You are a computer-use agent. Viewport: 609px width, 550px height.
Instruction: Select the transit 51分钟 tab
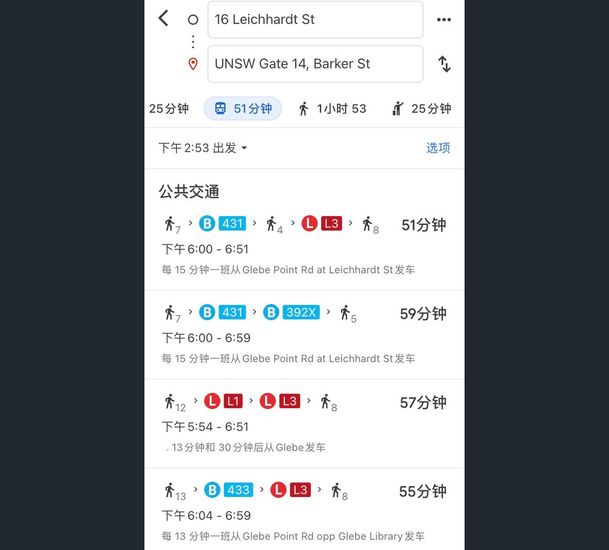pos(243,109)
